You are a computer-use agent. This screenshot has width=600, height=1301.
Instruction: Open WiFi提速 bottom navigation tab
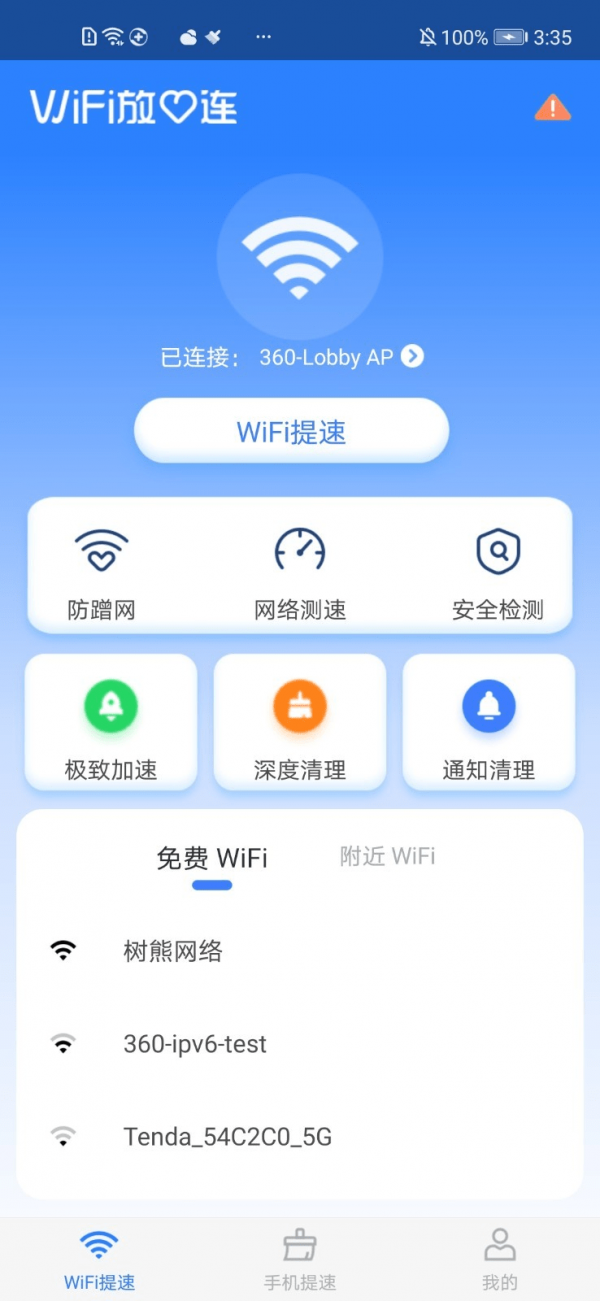(x=99, y=1260)
